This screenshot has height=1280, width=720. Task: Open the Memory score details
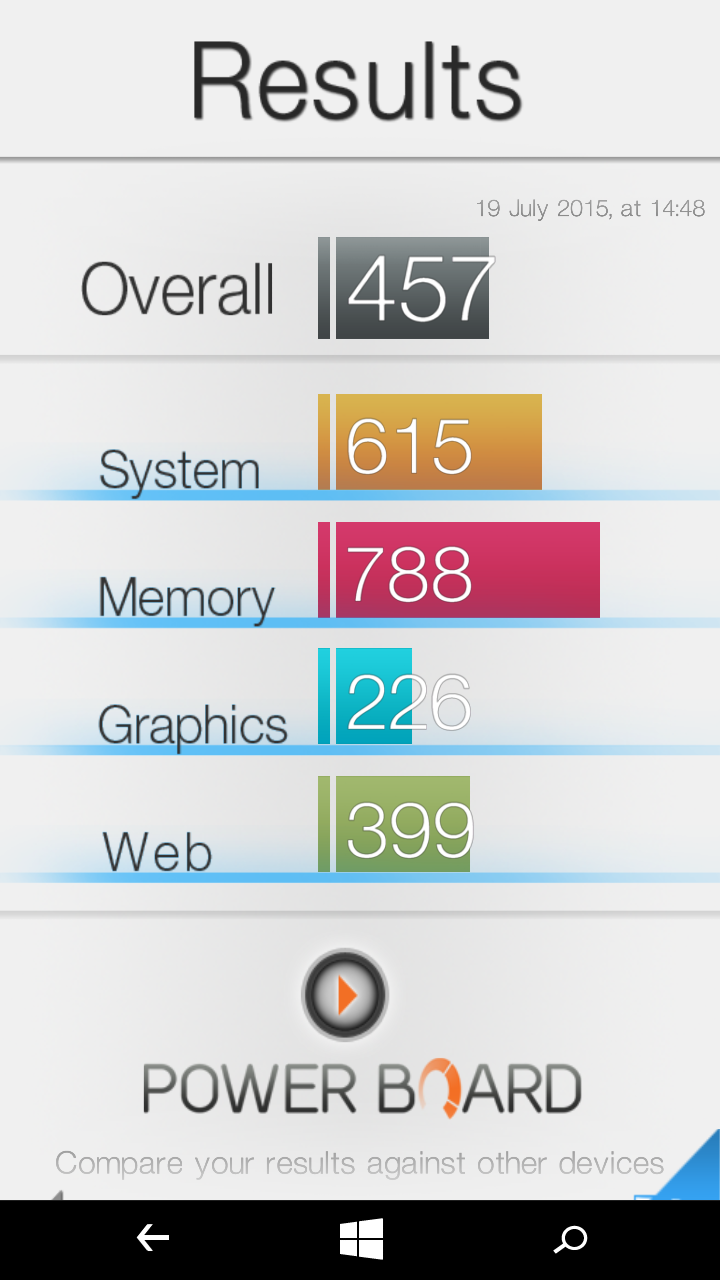(x=360, y=571)
